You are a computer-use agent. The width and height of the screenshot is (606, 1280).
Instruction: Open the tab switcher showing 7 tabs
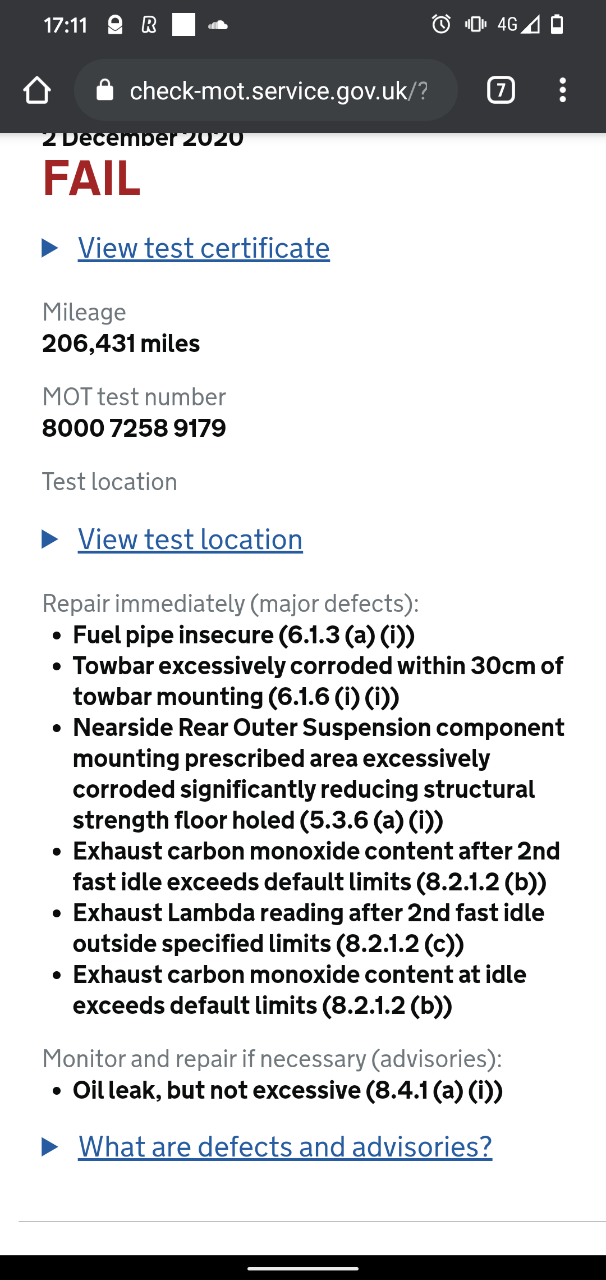[x=500, y=91]
